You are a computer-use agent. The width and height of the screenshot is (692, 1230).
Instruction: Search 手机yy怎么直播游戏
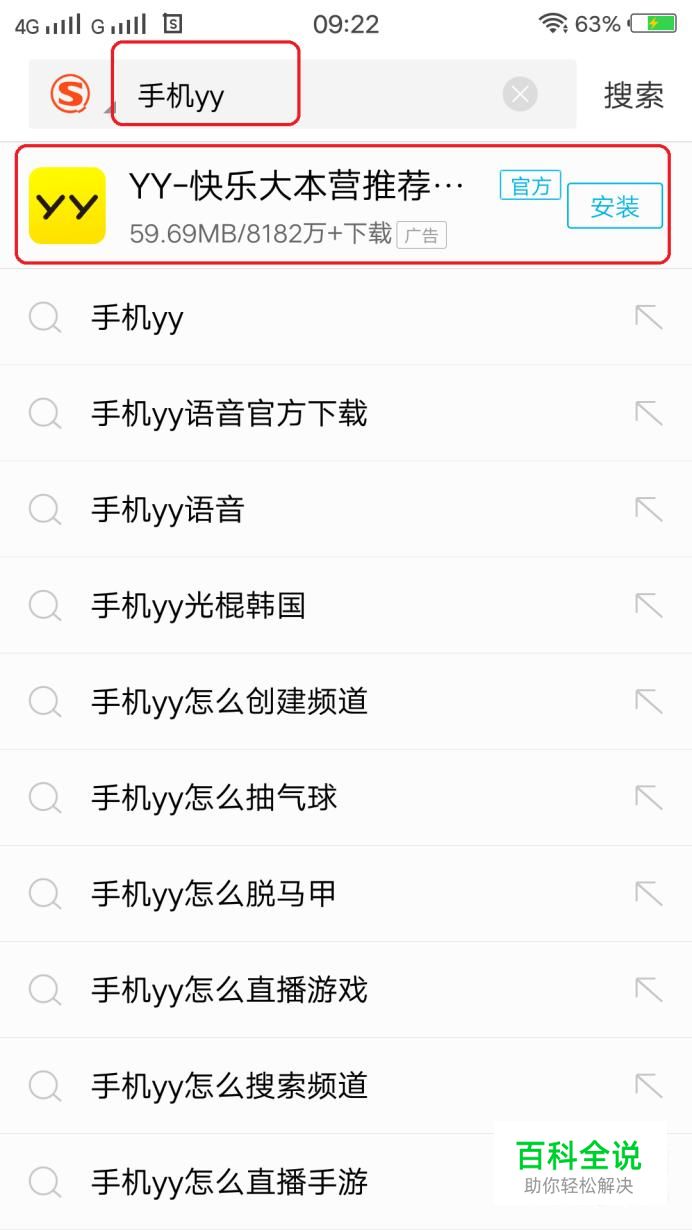click(x=229, y=989)
